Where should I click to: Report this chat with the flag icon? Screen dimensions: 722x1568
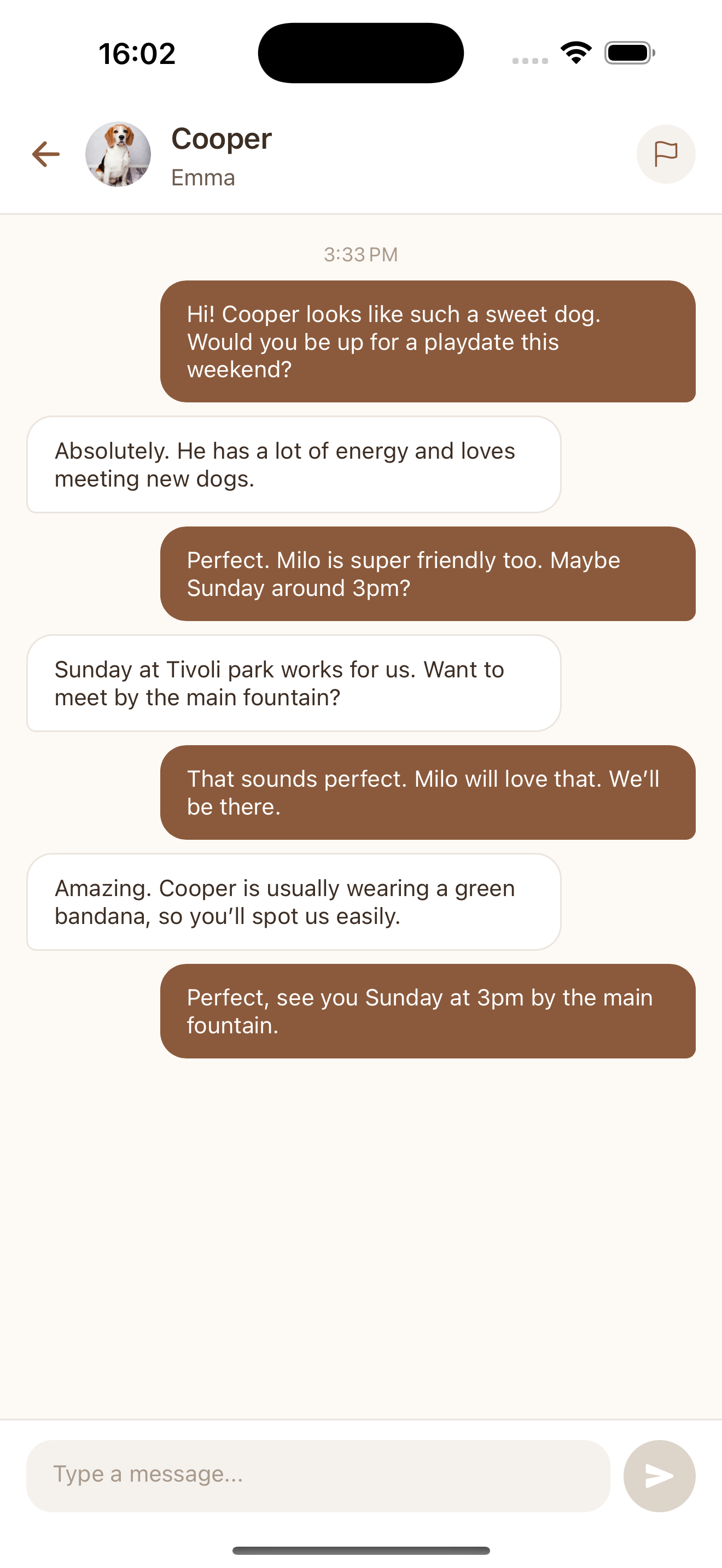pos(665,154)
